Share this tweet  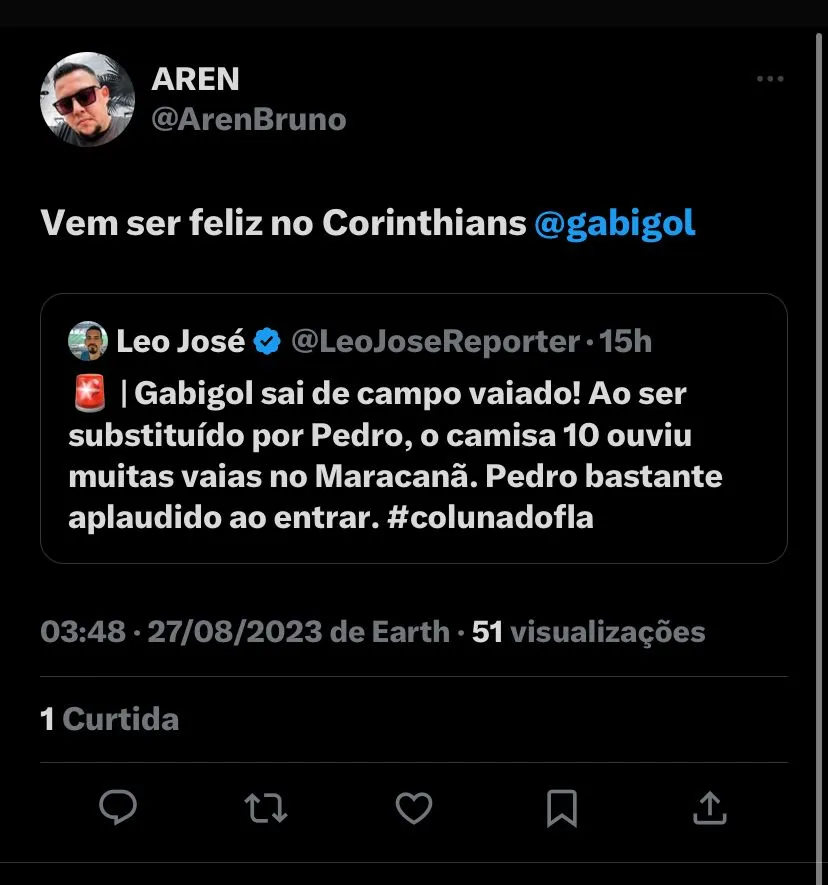click(x=709, y=807)
